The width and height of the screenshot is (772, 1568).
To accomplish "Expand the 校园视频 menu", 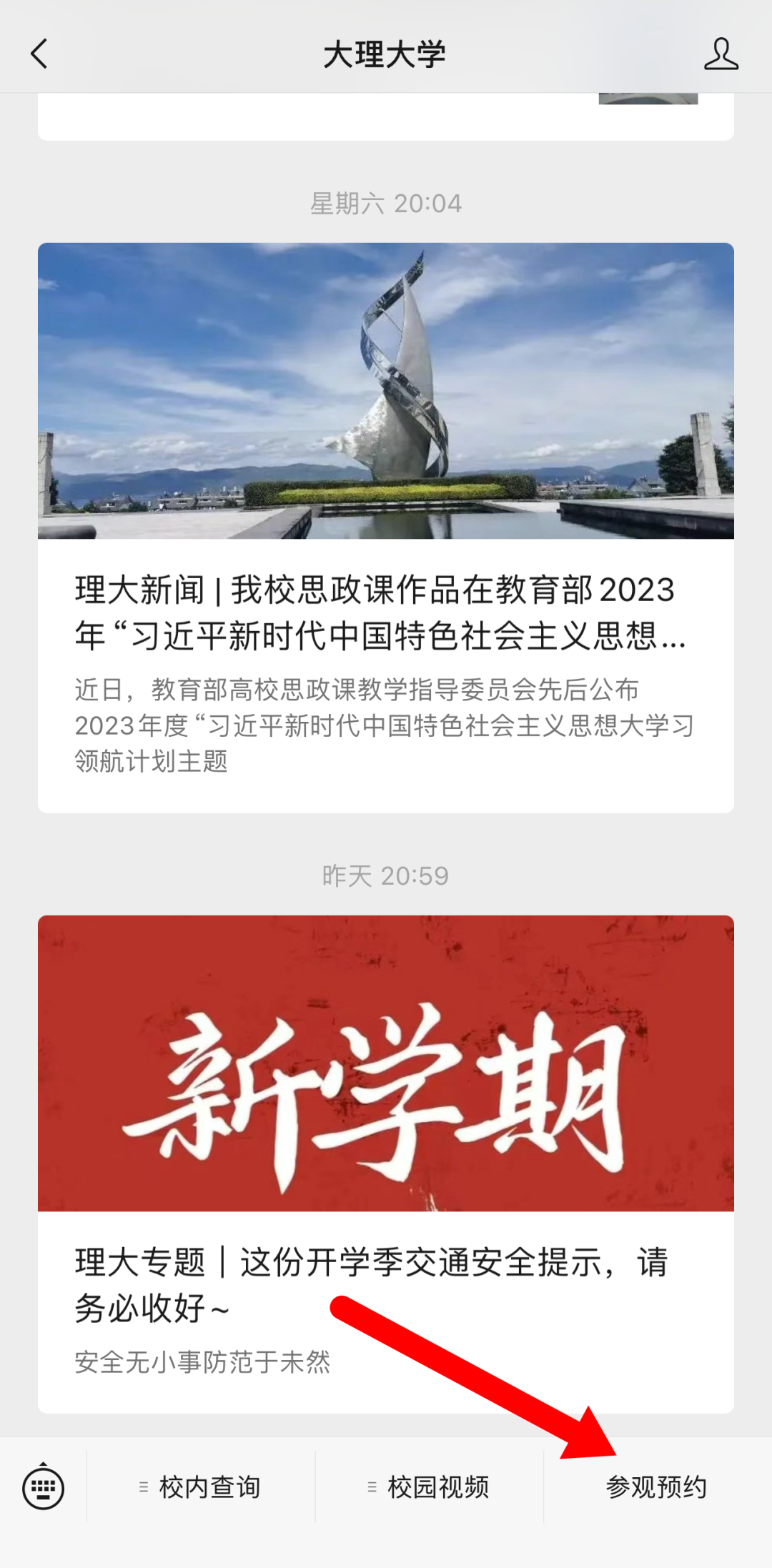I will click(429, 1487).
